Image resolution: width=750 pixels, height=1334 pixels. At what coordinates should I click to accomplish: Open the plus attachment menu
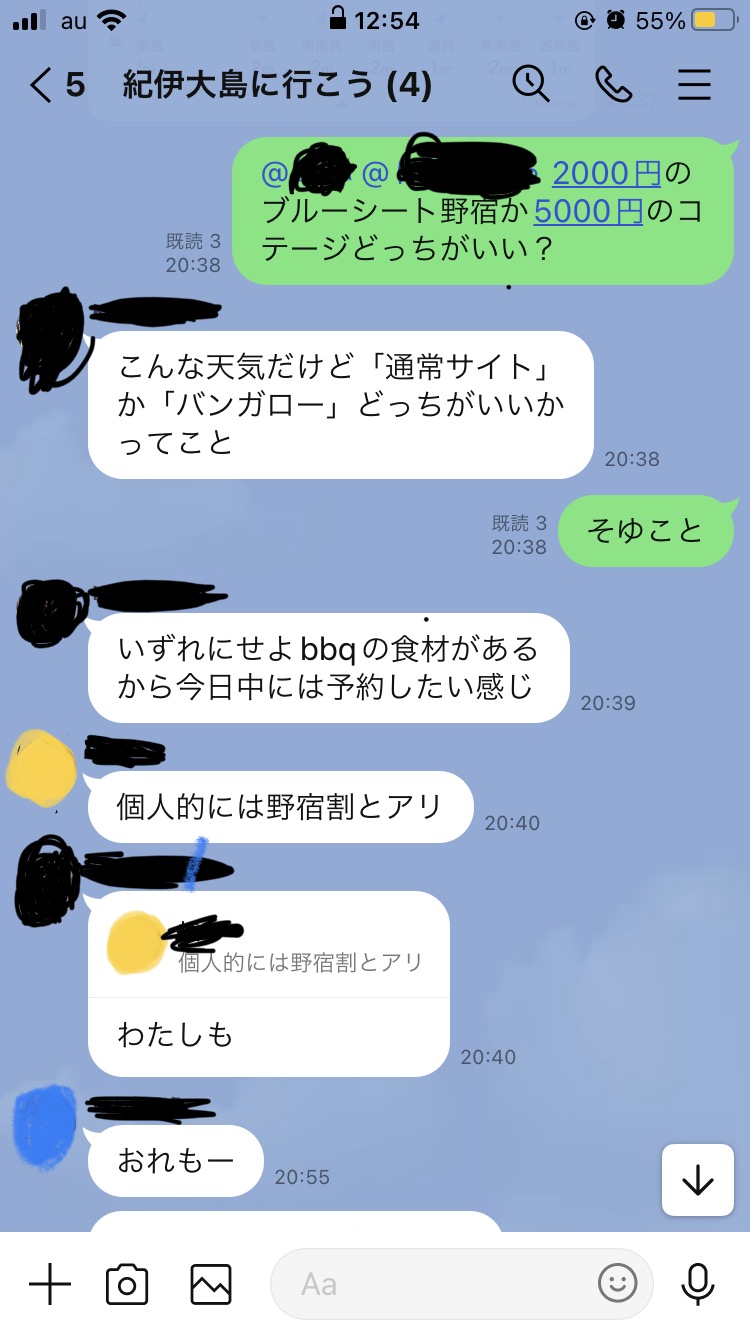[49, 1283]
